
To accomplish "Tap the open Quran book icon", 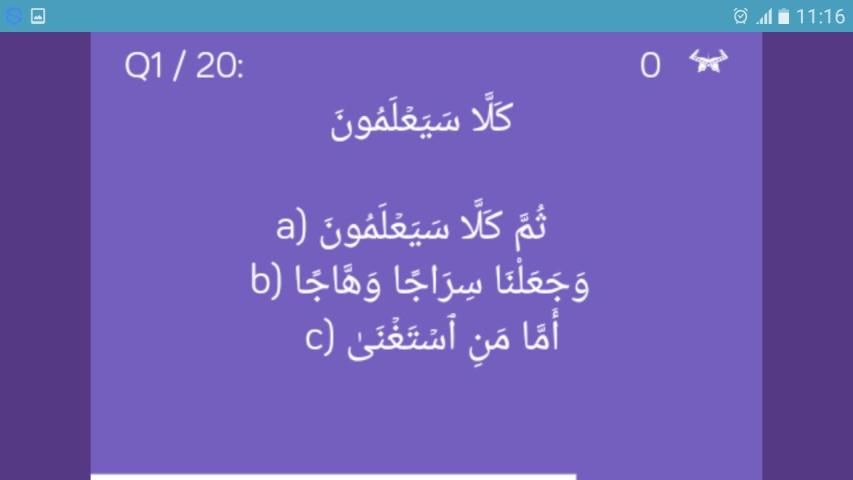I will click(x=708, y=64).
